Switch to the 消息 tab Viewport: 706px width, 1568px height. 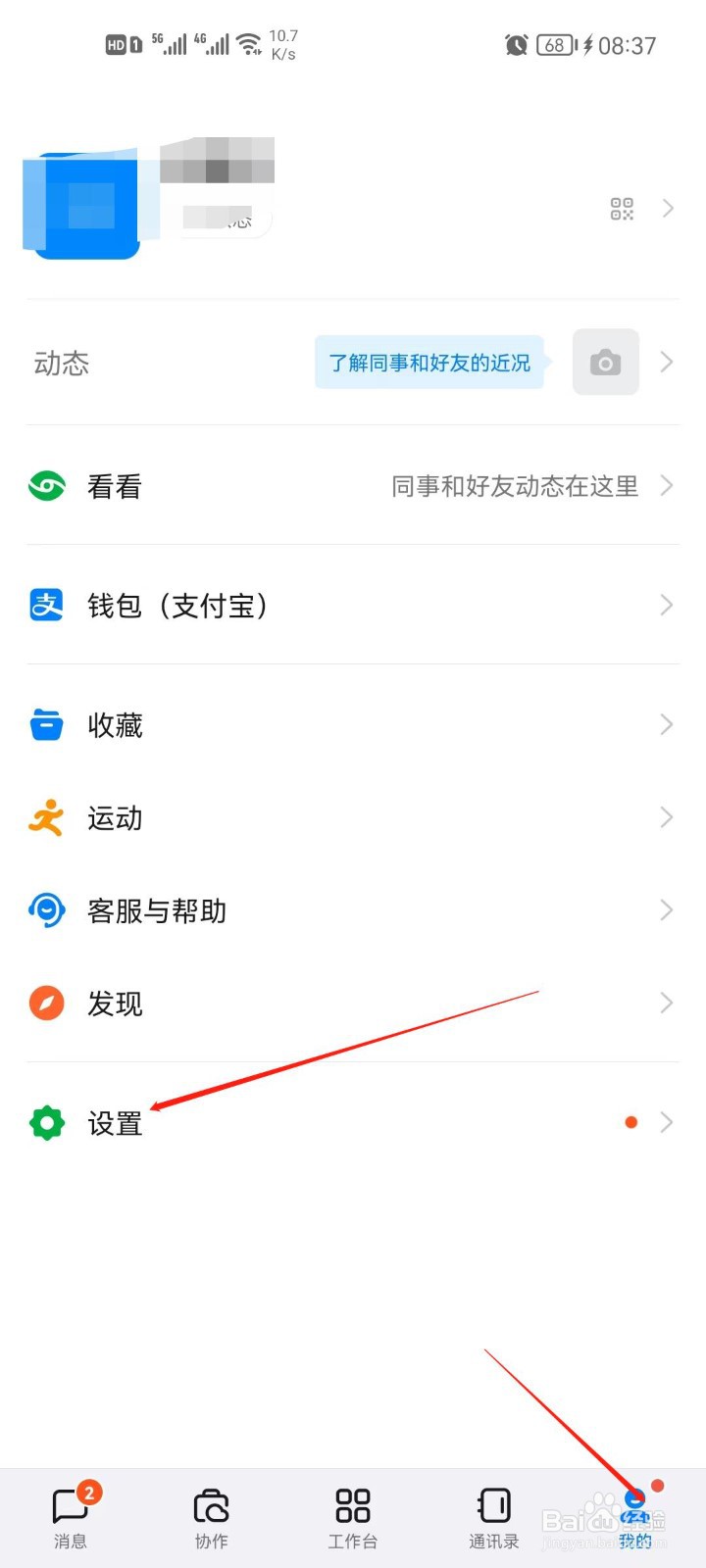tap(70, 1514)
